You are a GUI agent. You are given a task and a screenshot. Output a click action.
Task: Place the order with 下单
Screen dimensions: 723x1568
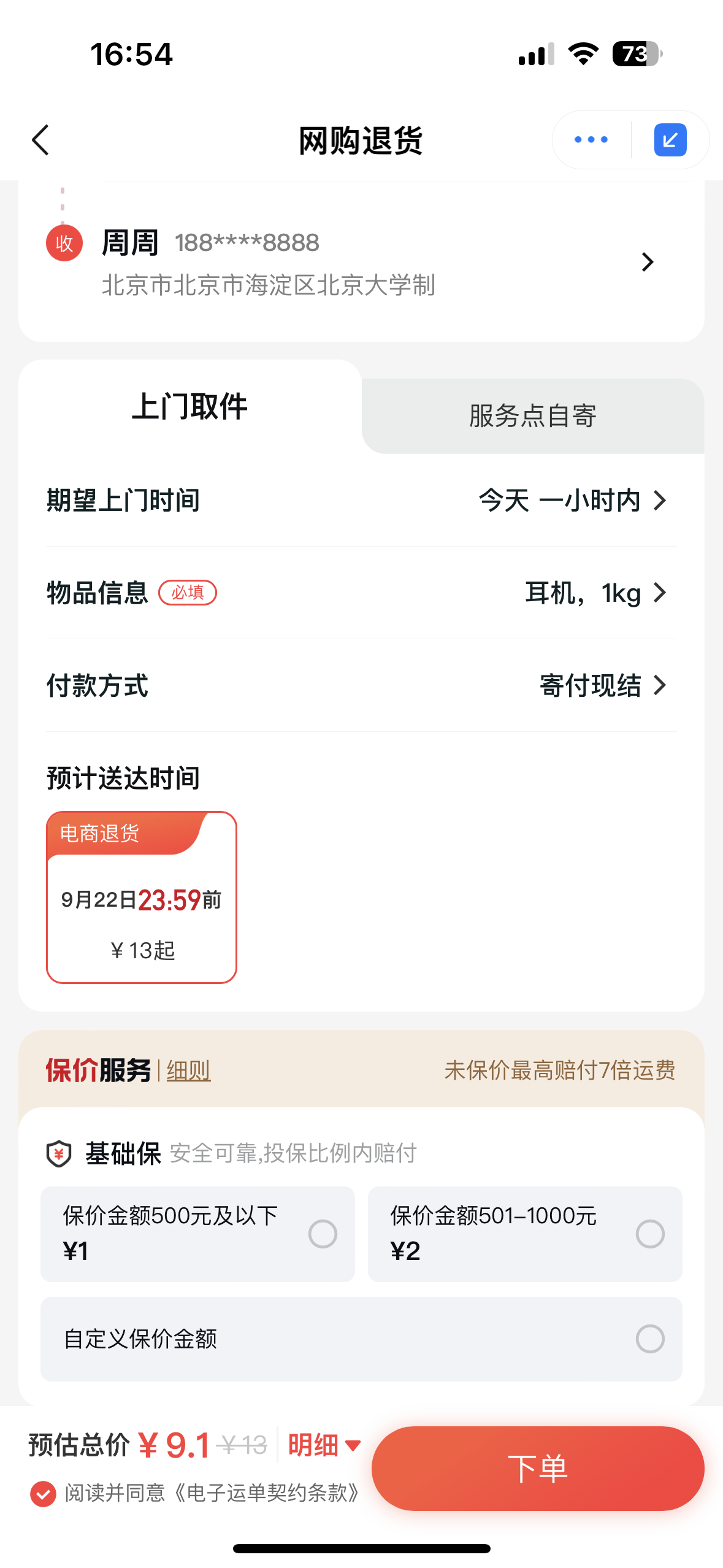(x=537, y=1469)
